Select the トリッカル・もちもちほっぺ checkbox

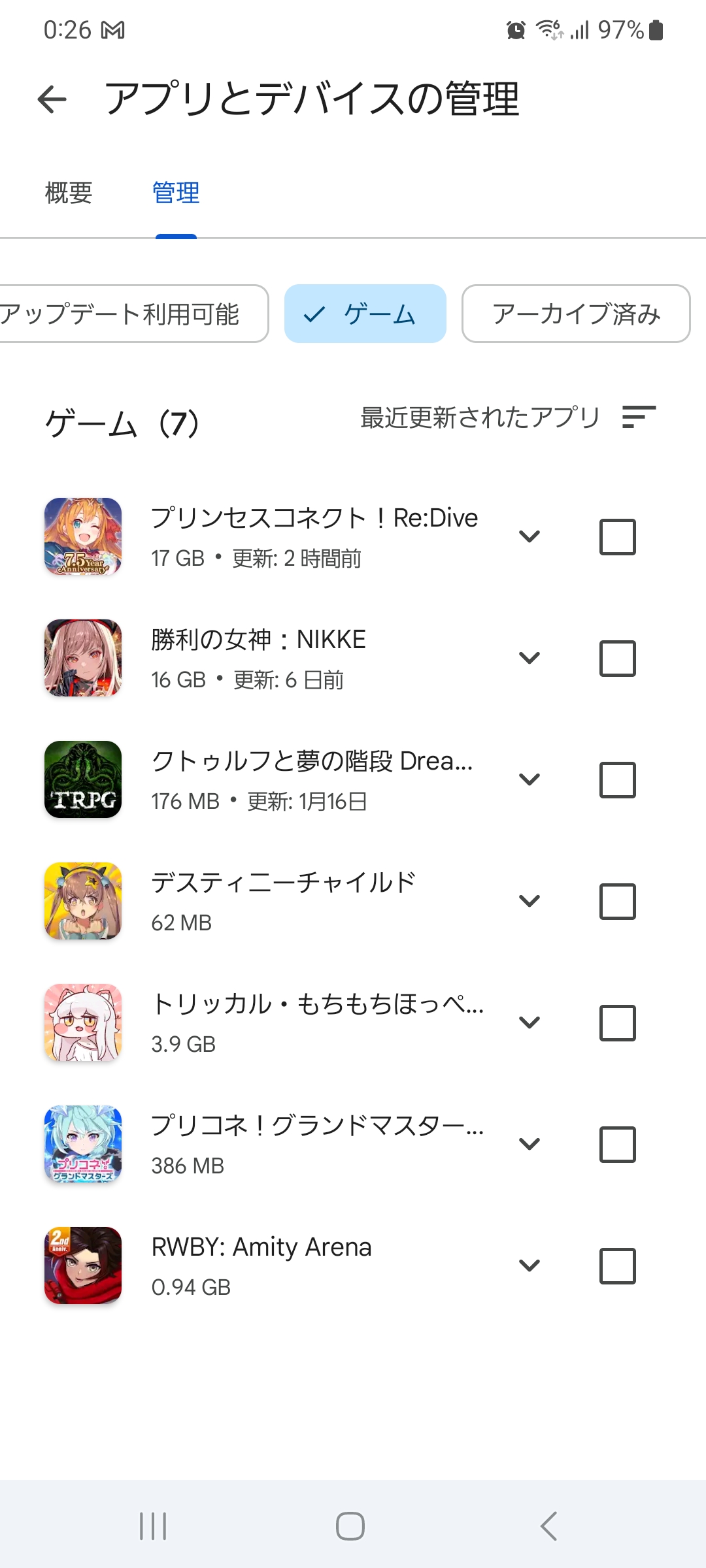pyautogui.click(x=617, y=1022)
